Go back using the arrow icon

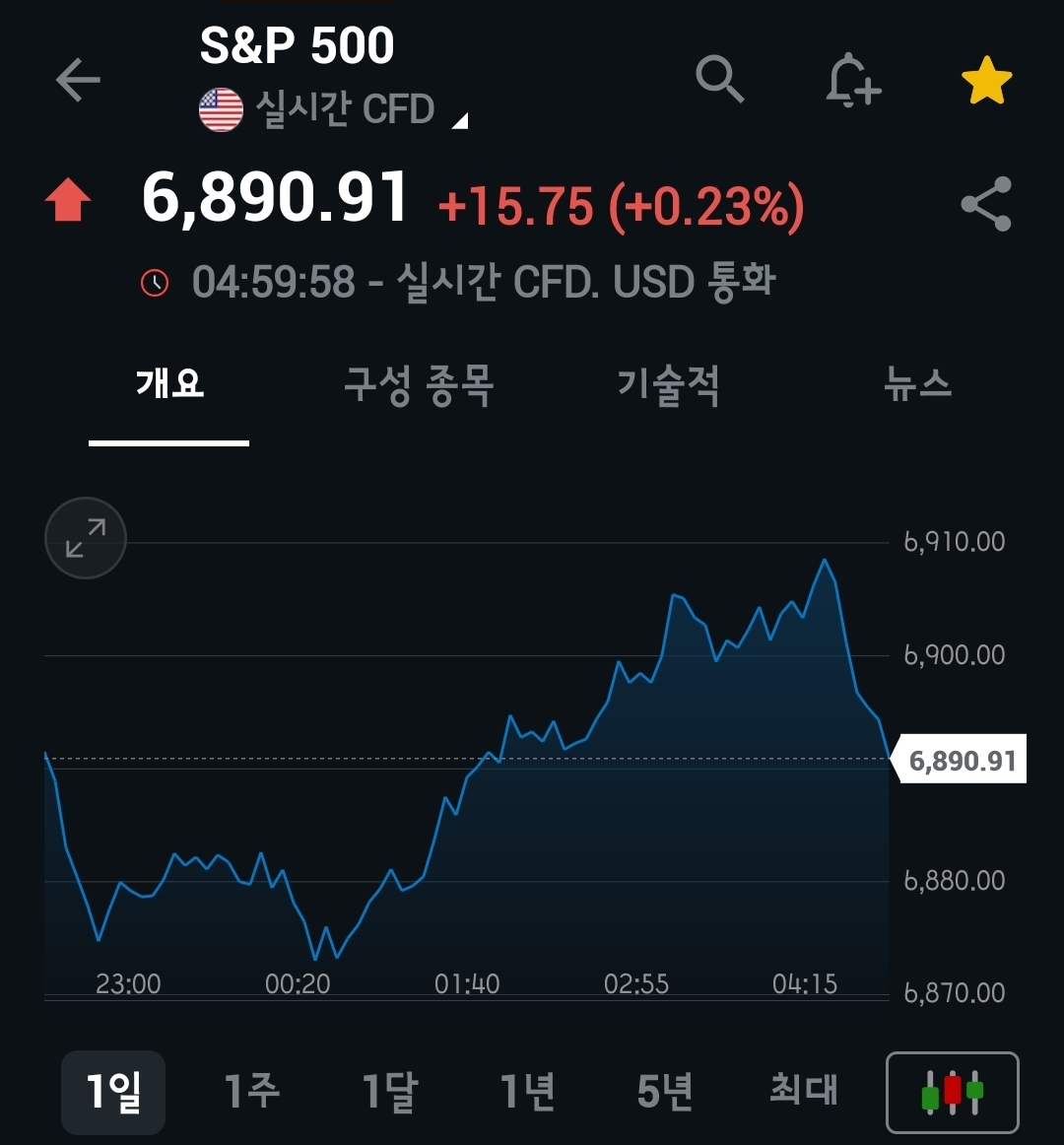point(78,80)
